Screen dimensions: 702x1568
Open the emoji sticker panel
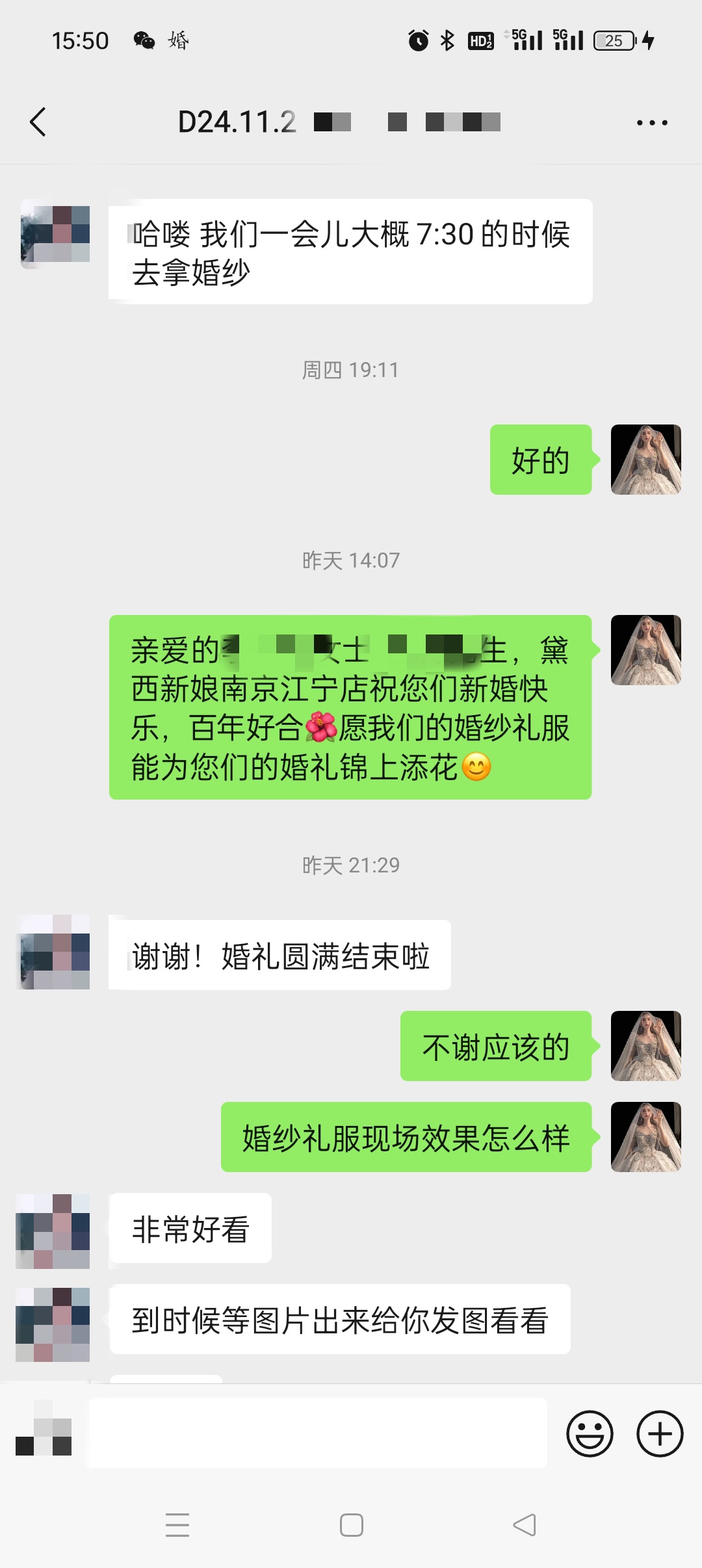pos(590,1433)
